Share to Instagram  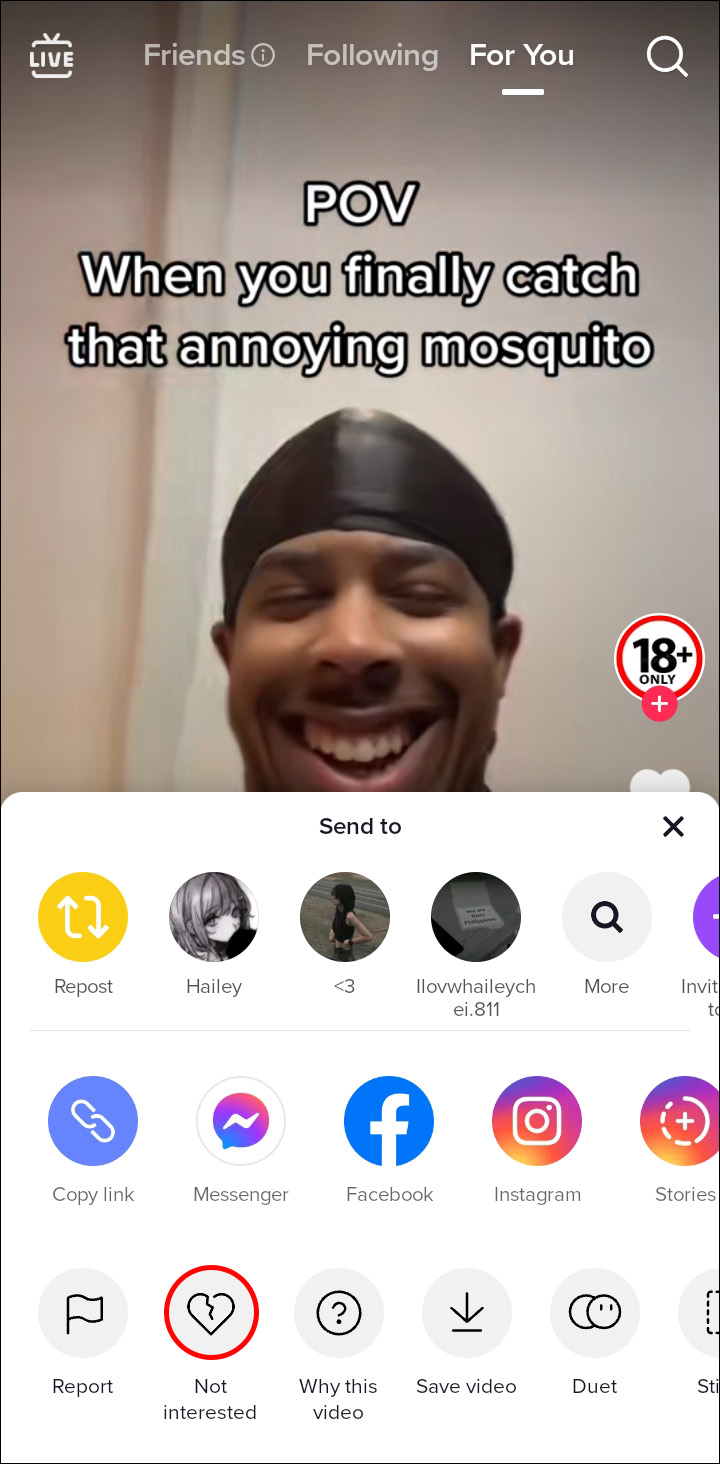[537, 1121]
